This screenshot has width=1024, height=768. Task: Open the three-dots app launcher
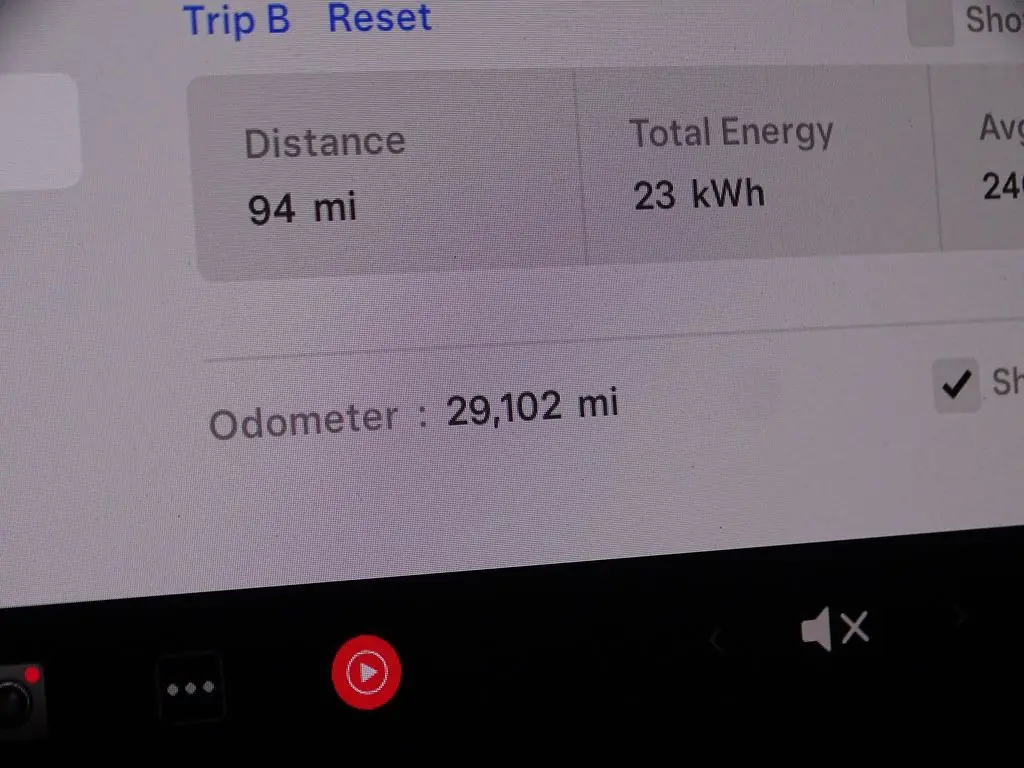point(192,688)
